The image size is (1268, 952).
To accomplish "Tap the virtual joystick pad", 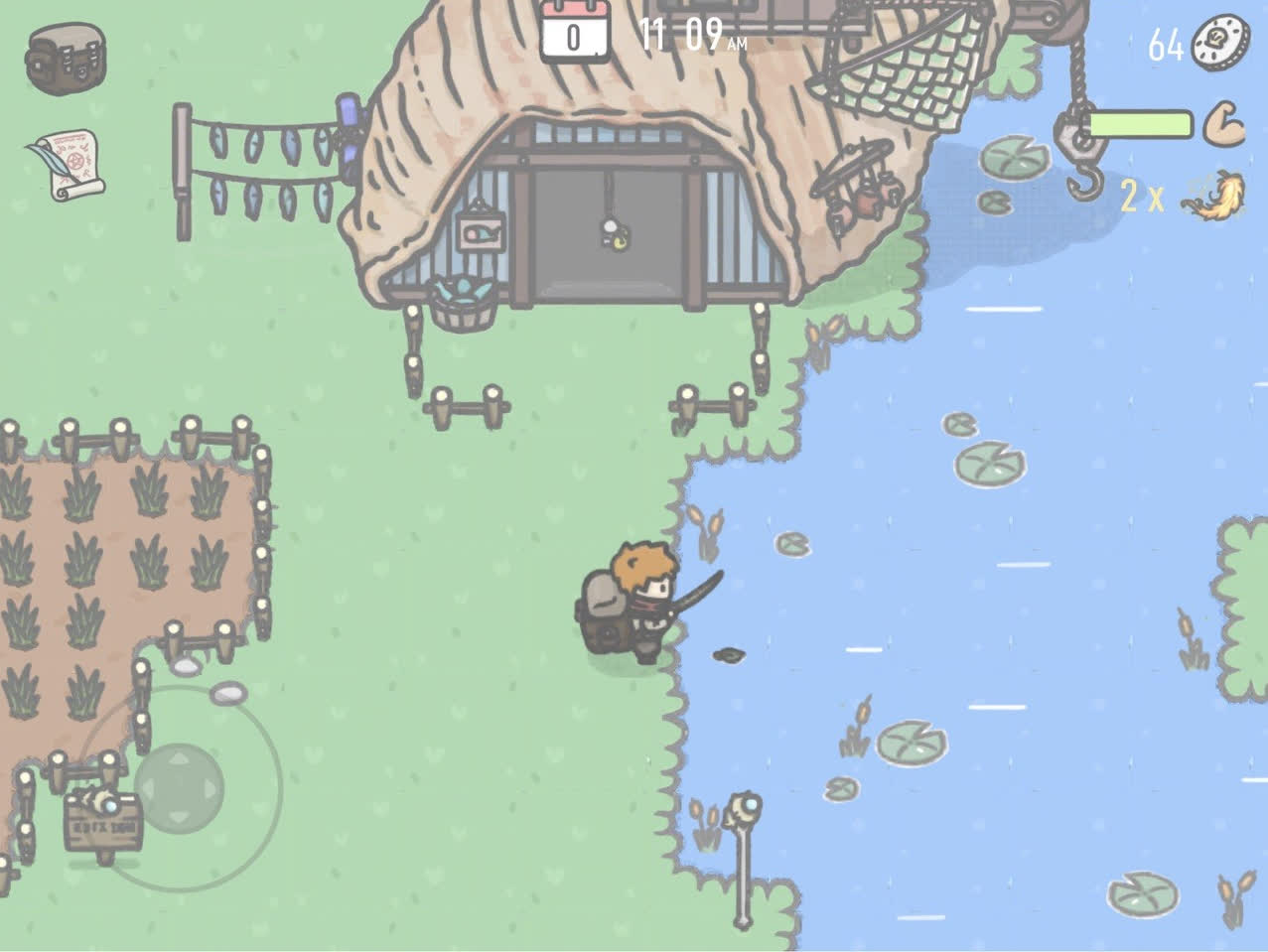I will coord(180,787).
